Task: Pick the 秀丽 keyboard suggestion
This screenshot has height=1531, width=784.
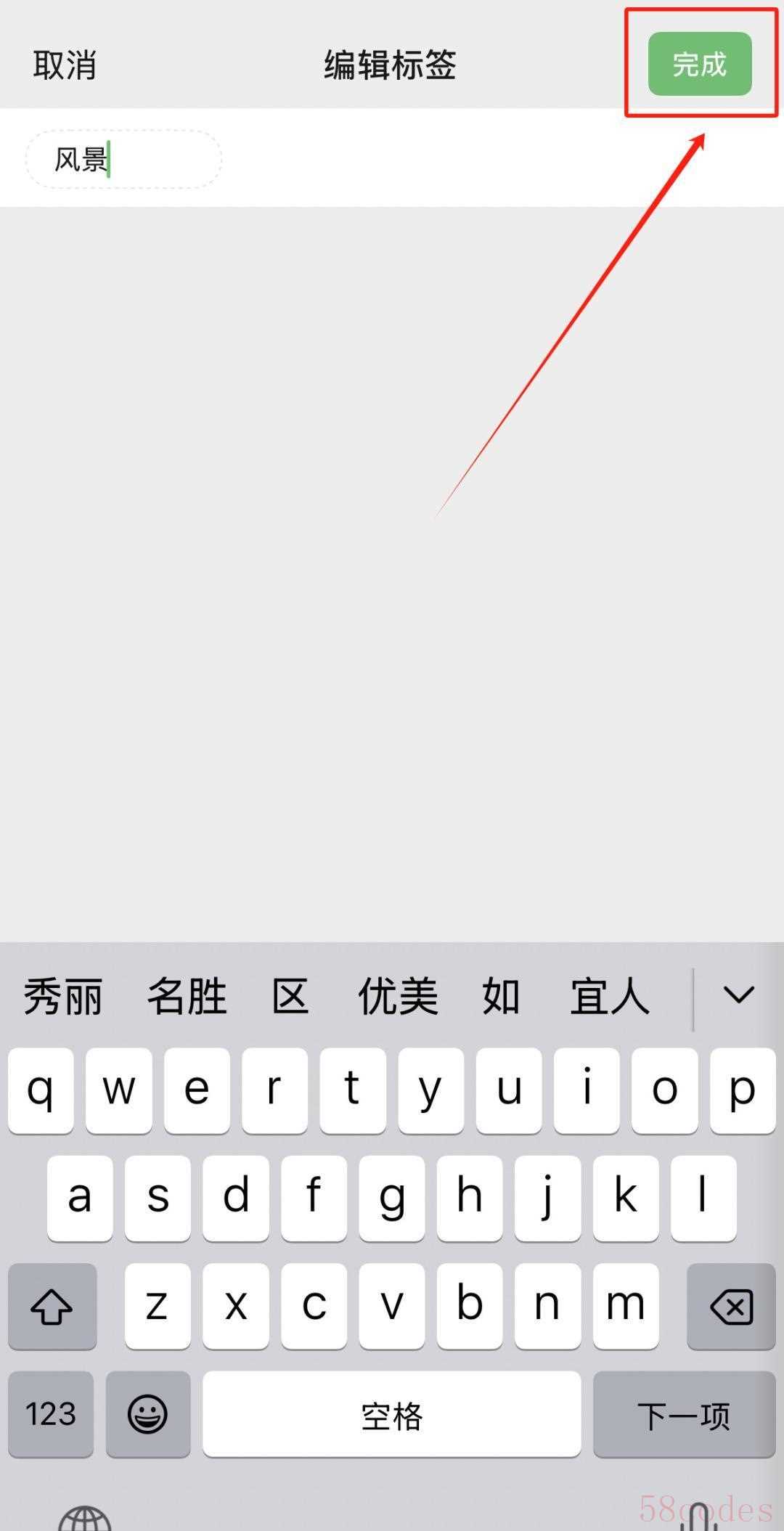Action: point(63,996)
